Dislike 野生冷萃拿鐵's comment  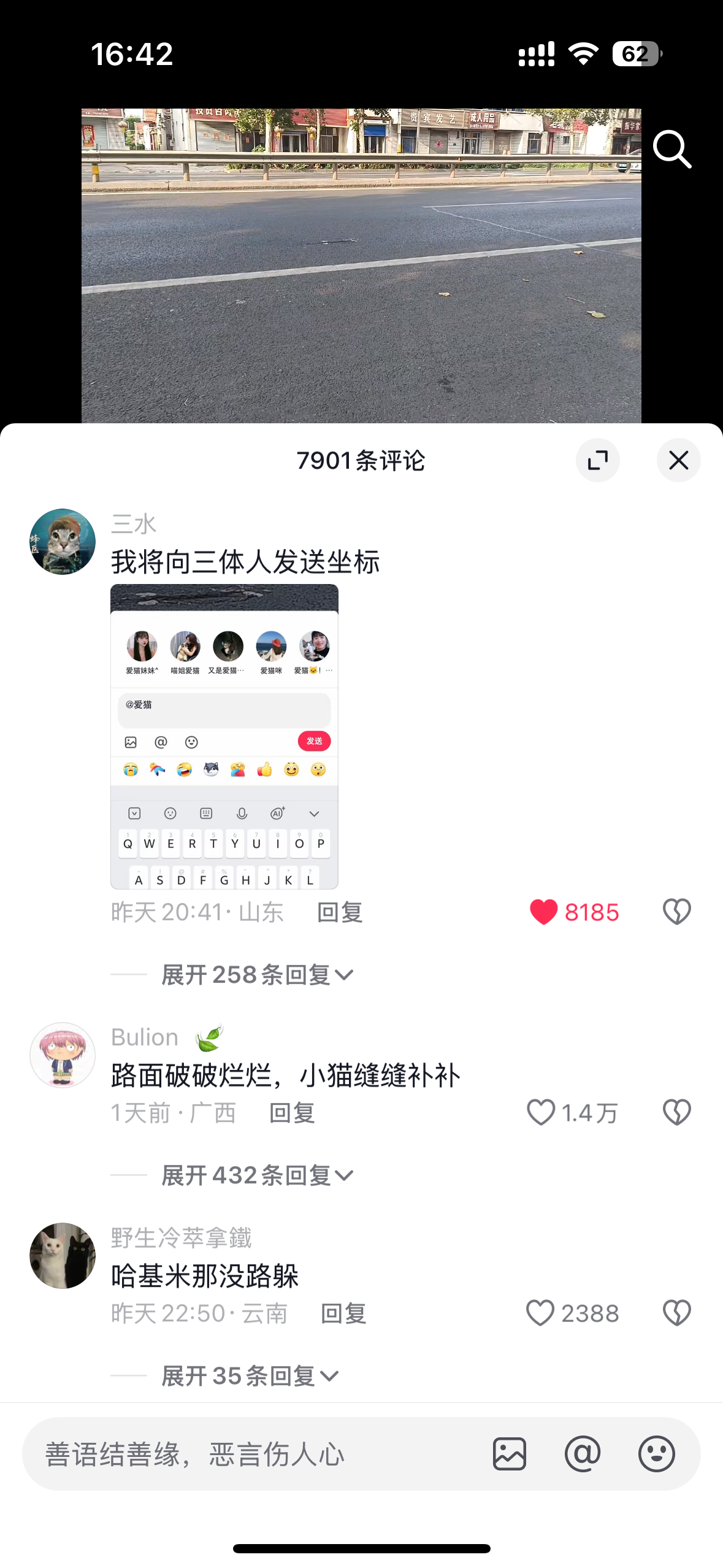tap(676, 1313)
